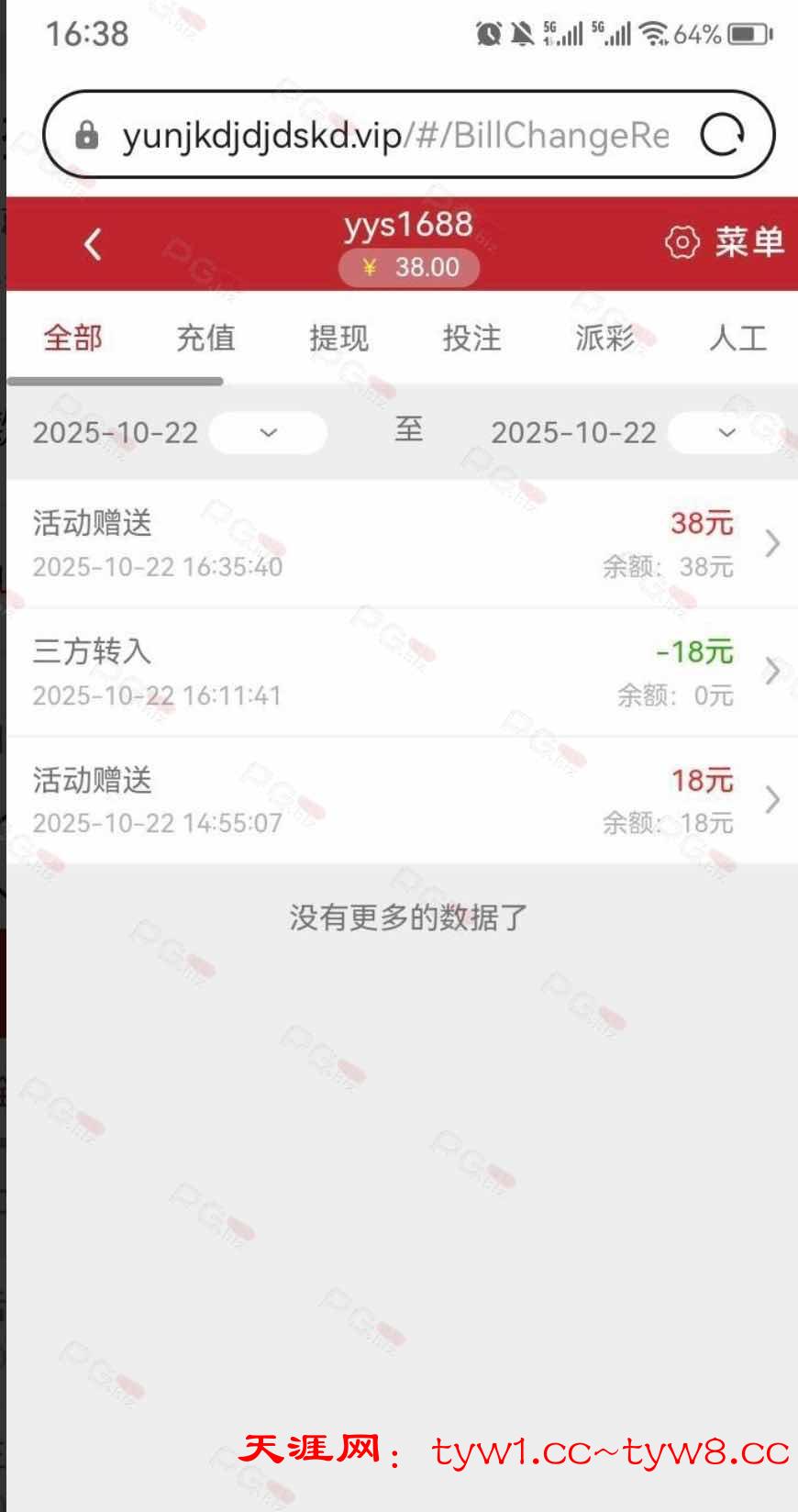
Task: Go back using the header arrow
Action: pos(93,244)
